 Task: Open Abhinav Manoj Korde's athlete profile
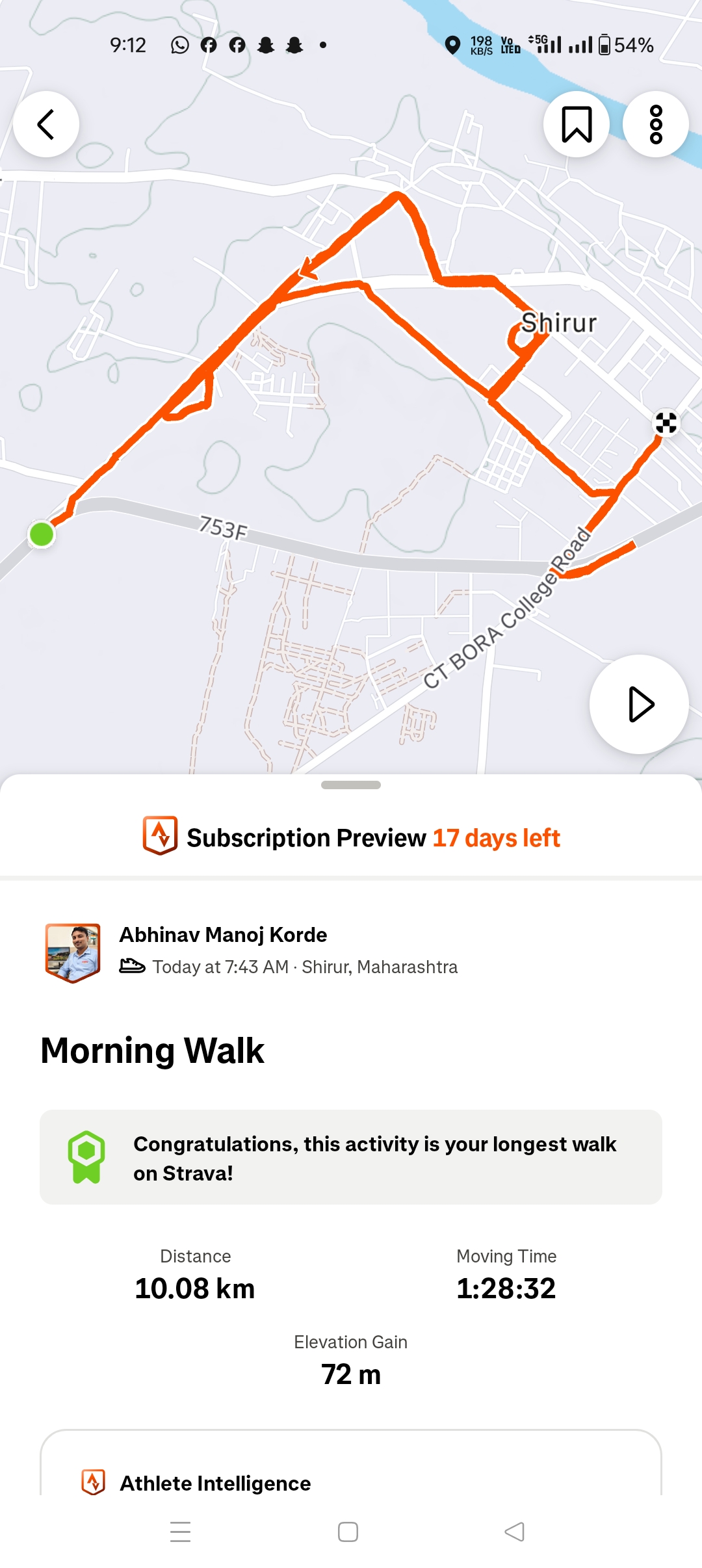coord(223,935)
